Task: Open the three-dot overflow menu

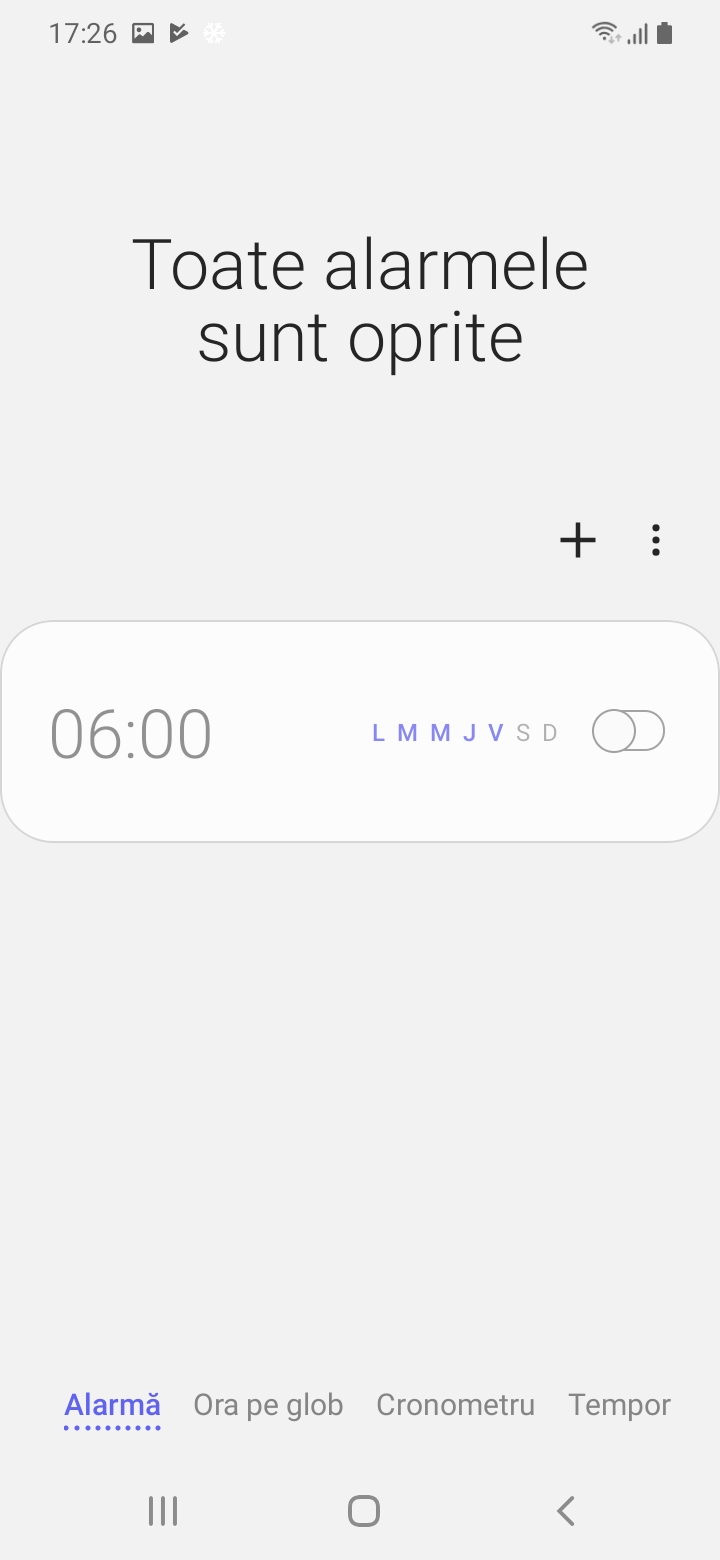Action: pyautogui.click(x=655, y=541)
